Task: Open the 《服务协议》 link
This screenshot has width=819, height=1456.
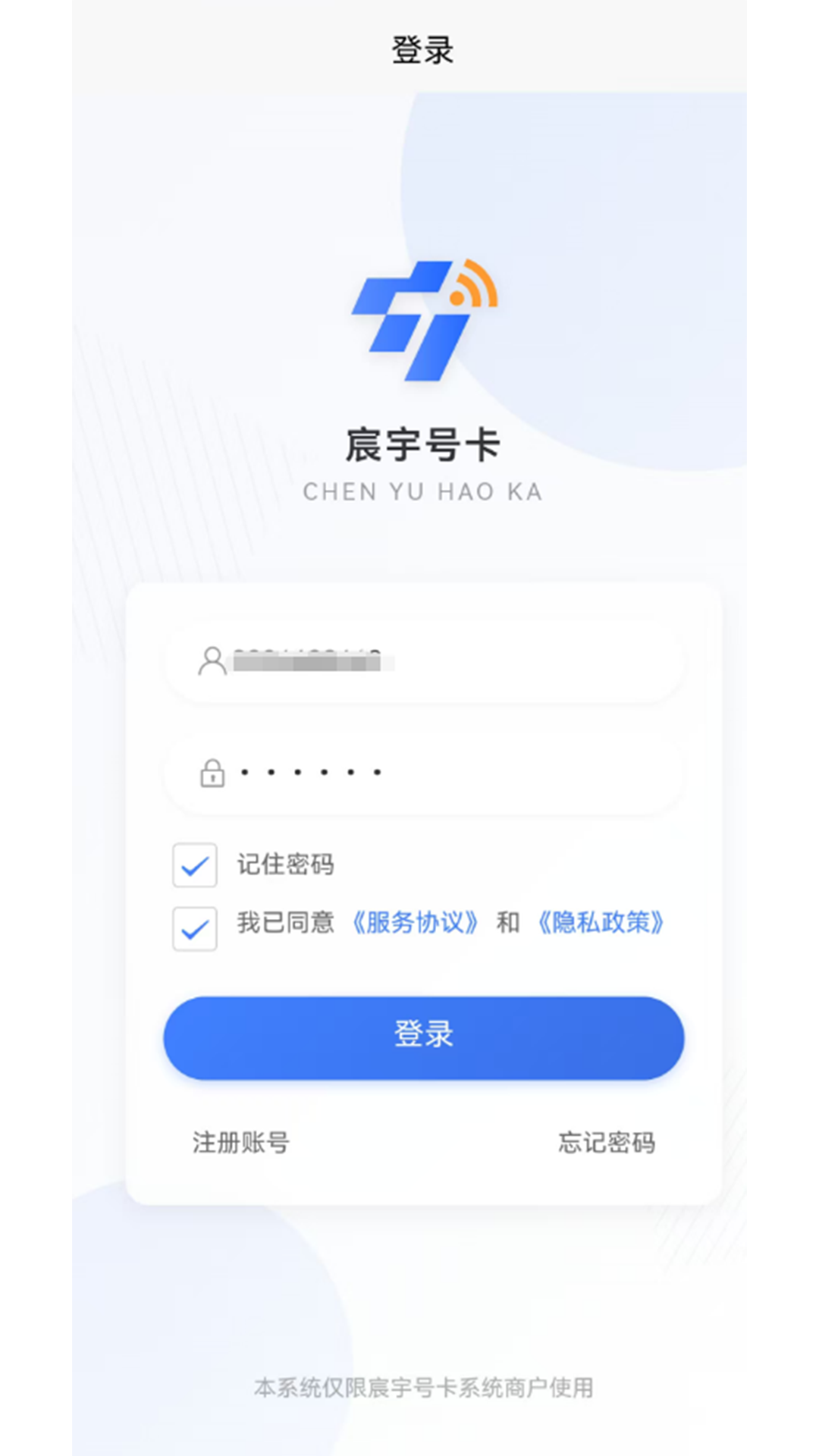Action: click(415, 923)
